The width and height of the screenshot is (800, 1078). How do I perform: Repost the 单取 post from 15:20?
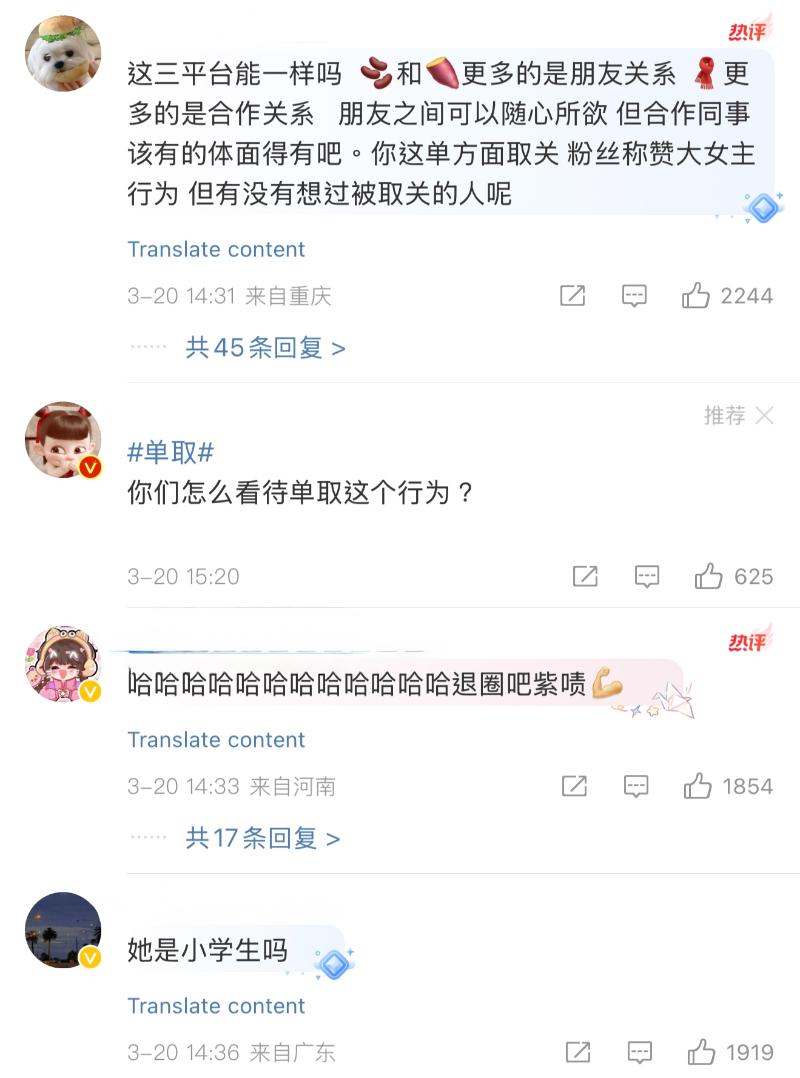tap(585, 576)
